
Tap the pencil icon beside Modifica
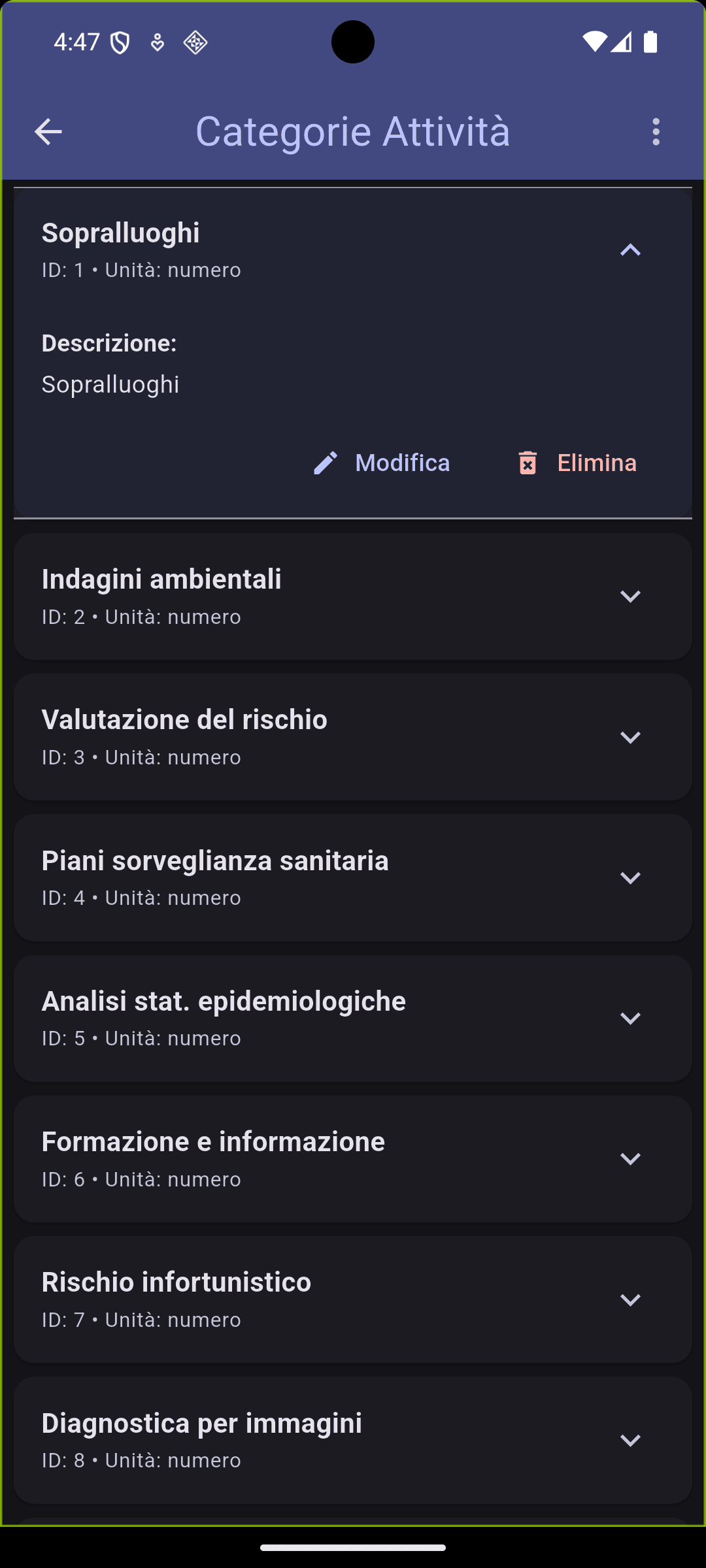[x=325, y=463]
